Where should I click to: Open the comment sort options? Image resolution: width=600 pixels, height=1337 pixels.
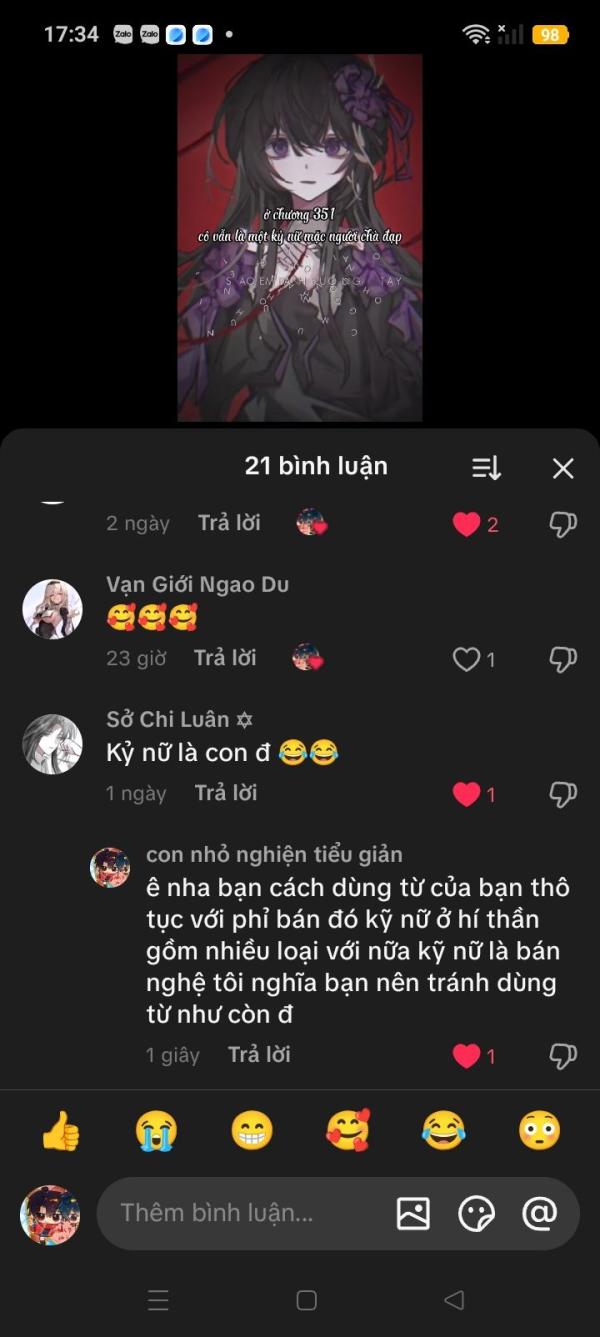click(x=486, y=468)
